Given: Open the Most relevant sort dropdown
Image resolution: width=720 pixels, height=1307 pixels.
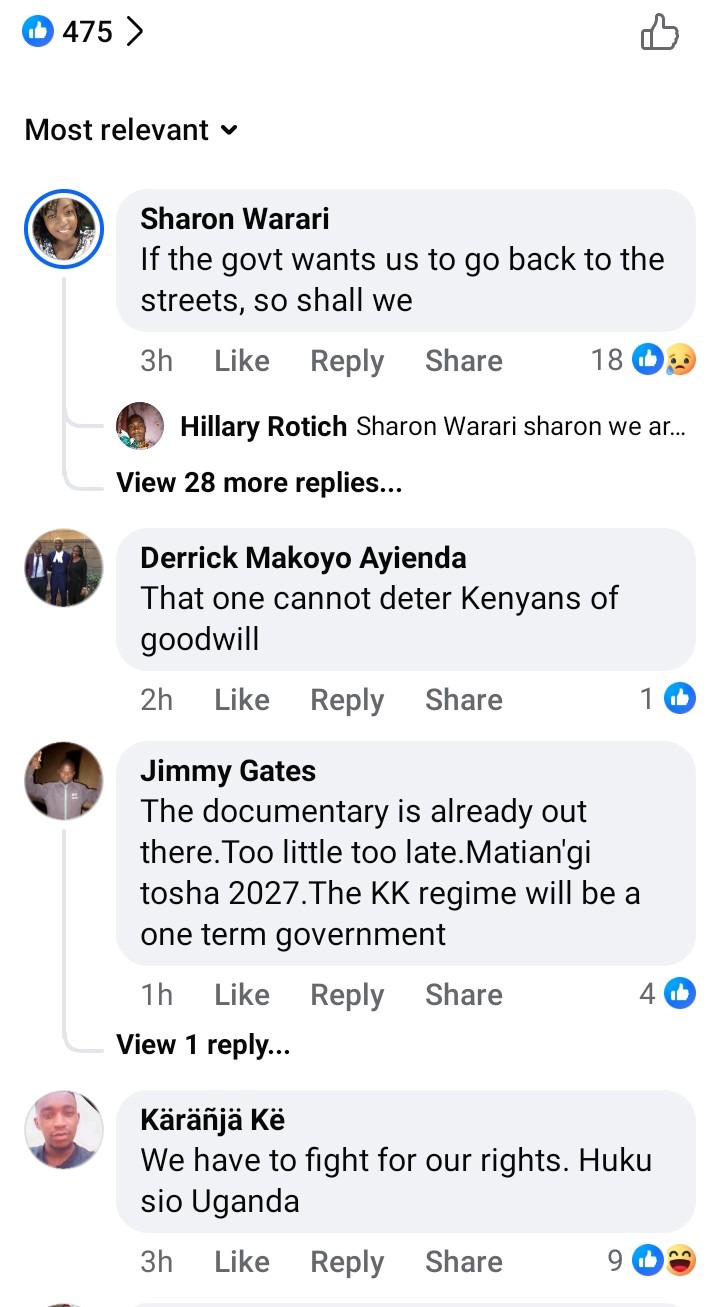Looking at the screenshot, I should (x=131, y=130).
